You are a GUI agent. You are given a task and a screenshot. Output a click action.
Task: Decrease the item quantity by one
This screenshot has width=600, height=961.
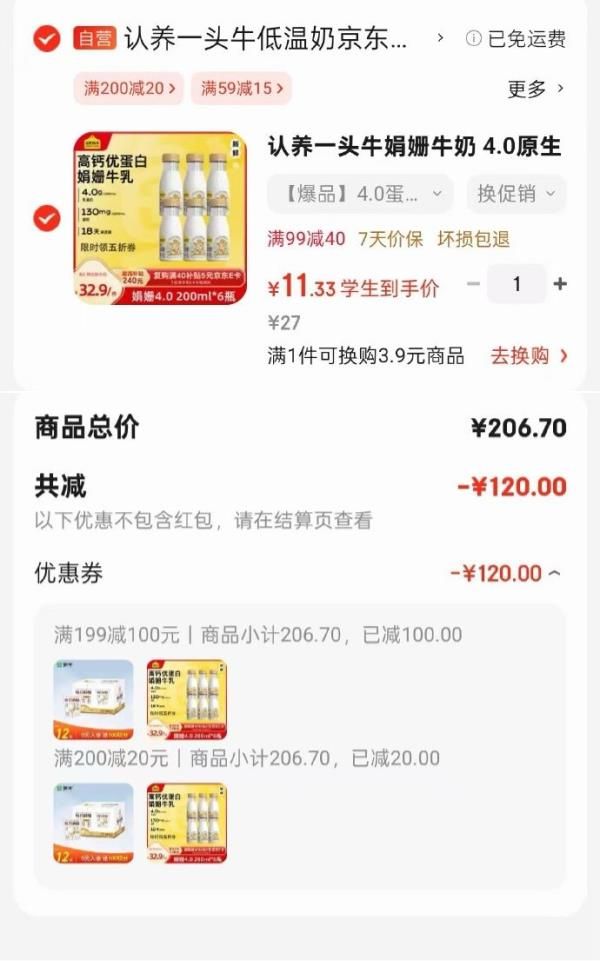point(474,285)
